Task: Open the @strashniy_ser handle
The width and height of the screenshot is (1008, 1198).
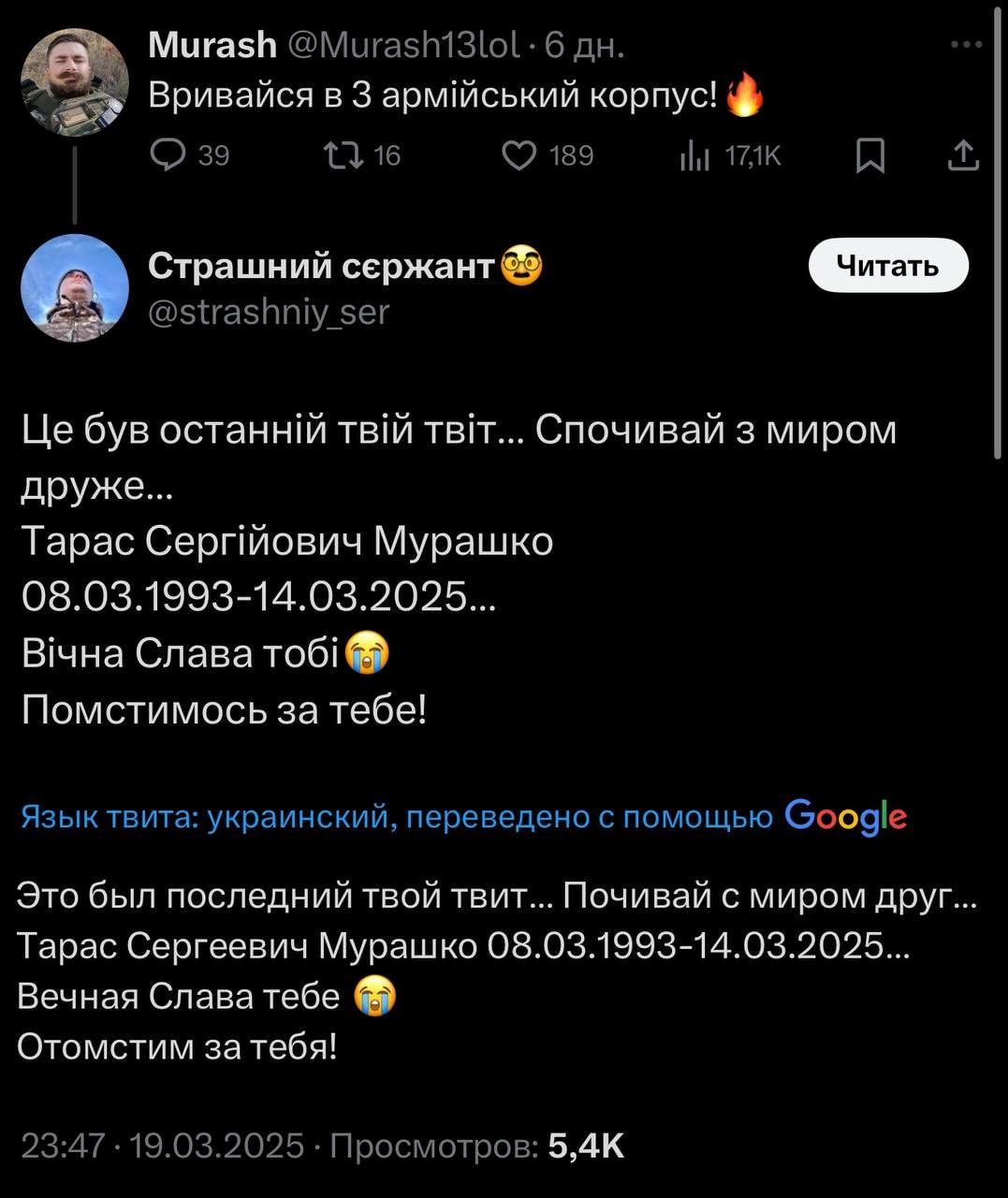Action: [269, 311]
